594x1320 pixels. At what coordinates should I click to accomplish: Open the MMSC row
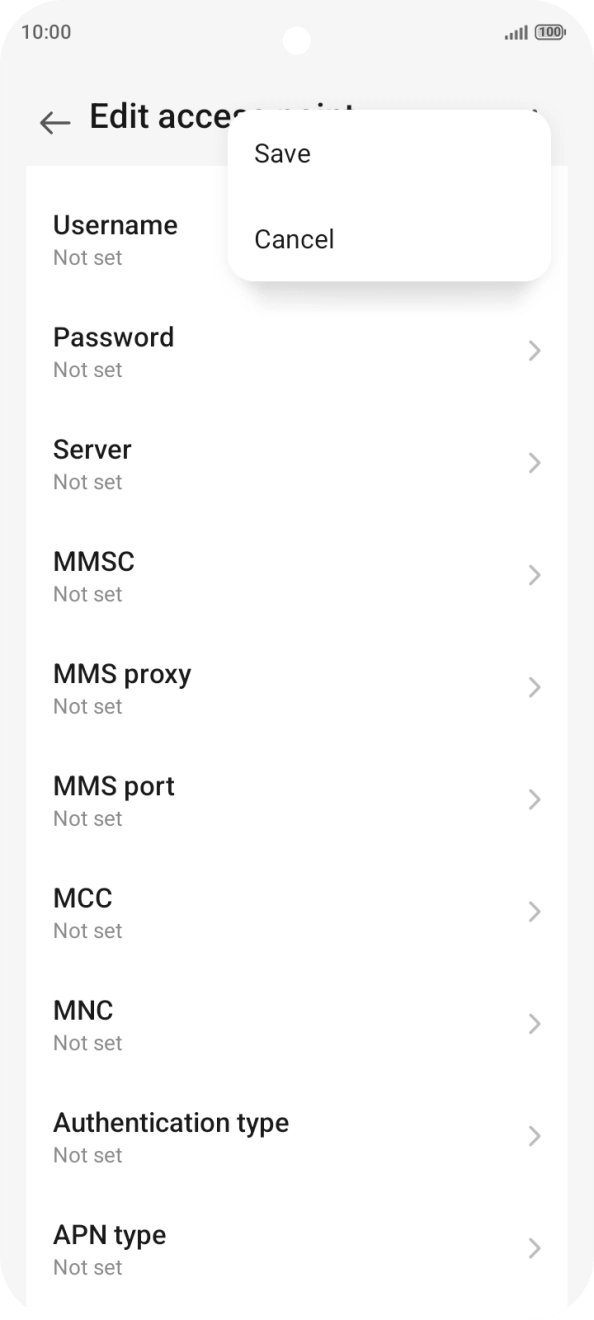click(x=297, y=575)
